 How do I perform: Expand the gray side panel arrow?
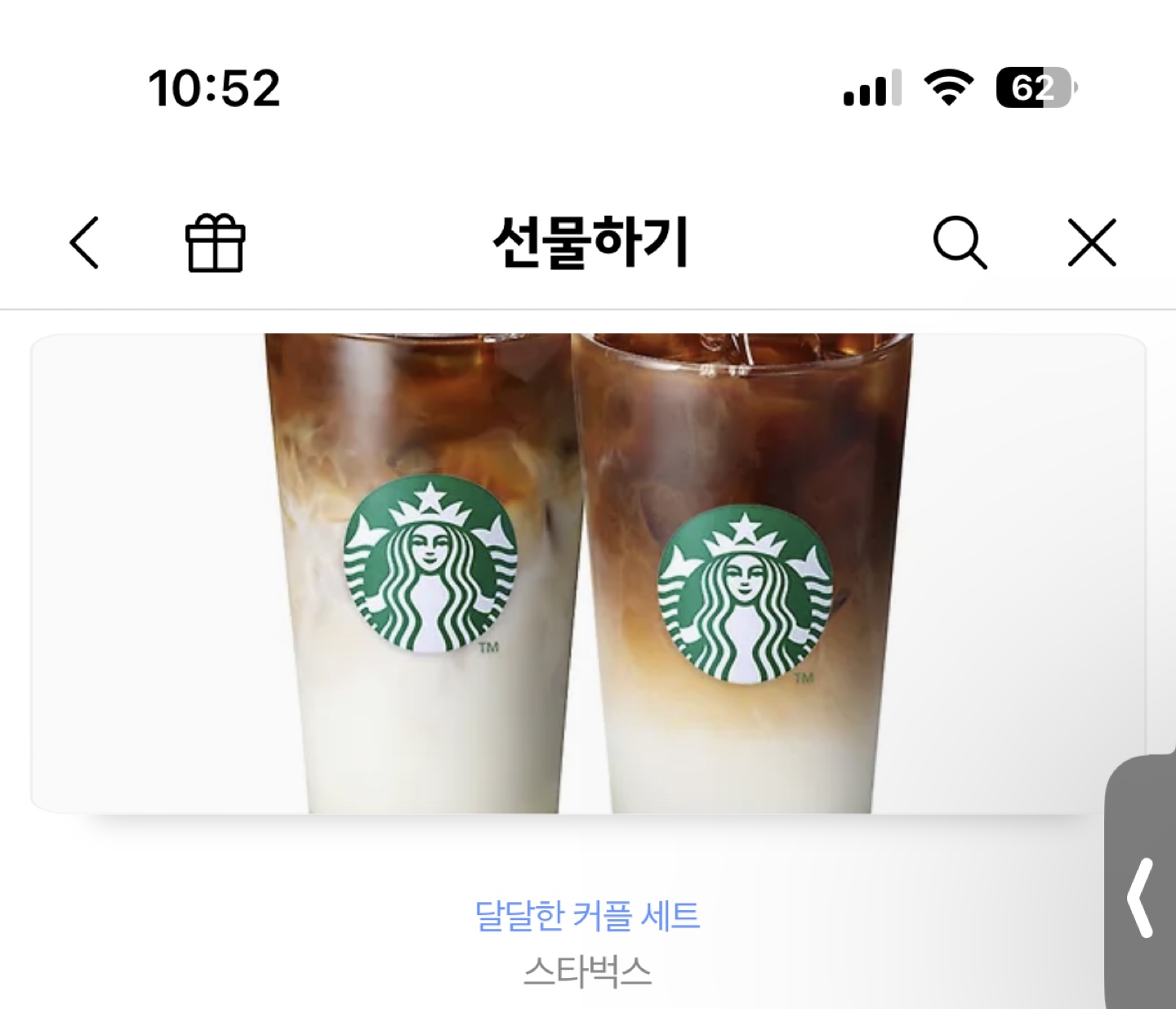click(x=1141, y=896)
